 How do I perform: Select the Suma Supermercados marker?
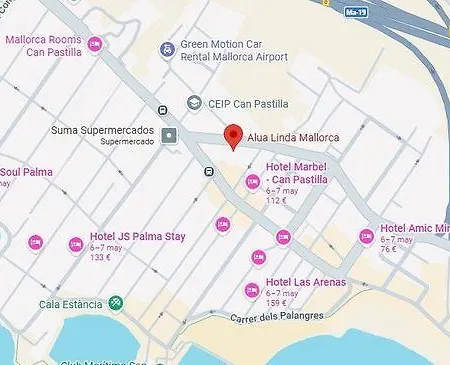click(x=169, y=135)
